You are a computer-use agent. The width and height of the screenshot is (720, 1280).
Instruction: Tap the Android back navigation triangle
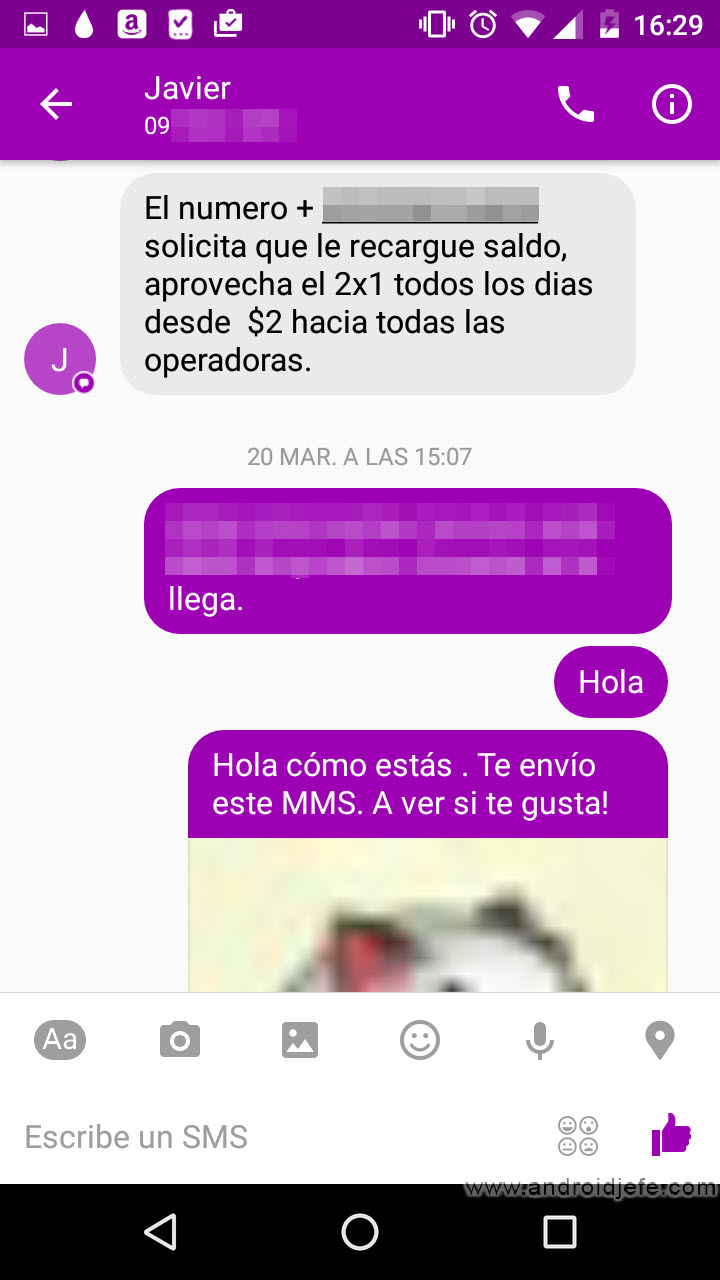[160, 1232]
